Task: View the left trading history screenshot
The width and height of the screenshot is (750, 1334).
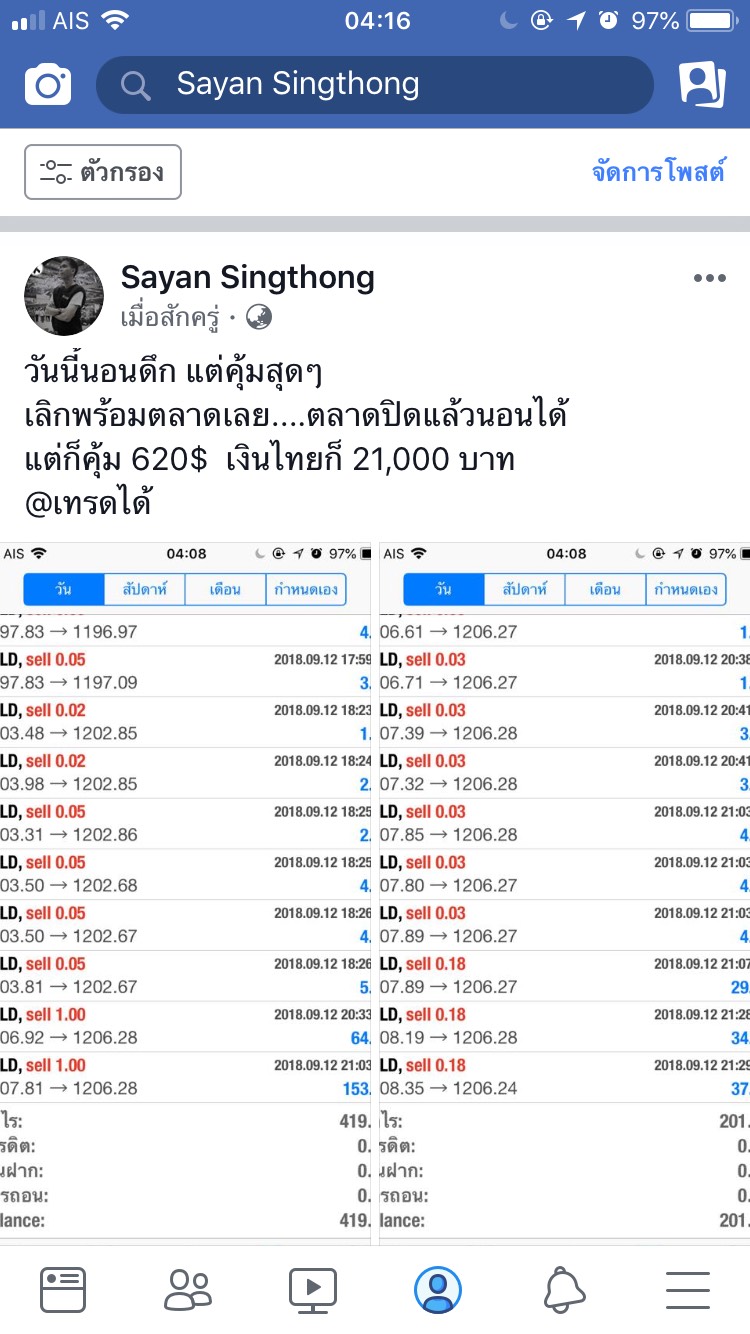Action: [x=185, y=892]
